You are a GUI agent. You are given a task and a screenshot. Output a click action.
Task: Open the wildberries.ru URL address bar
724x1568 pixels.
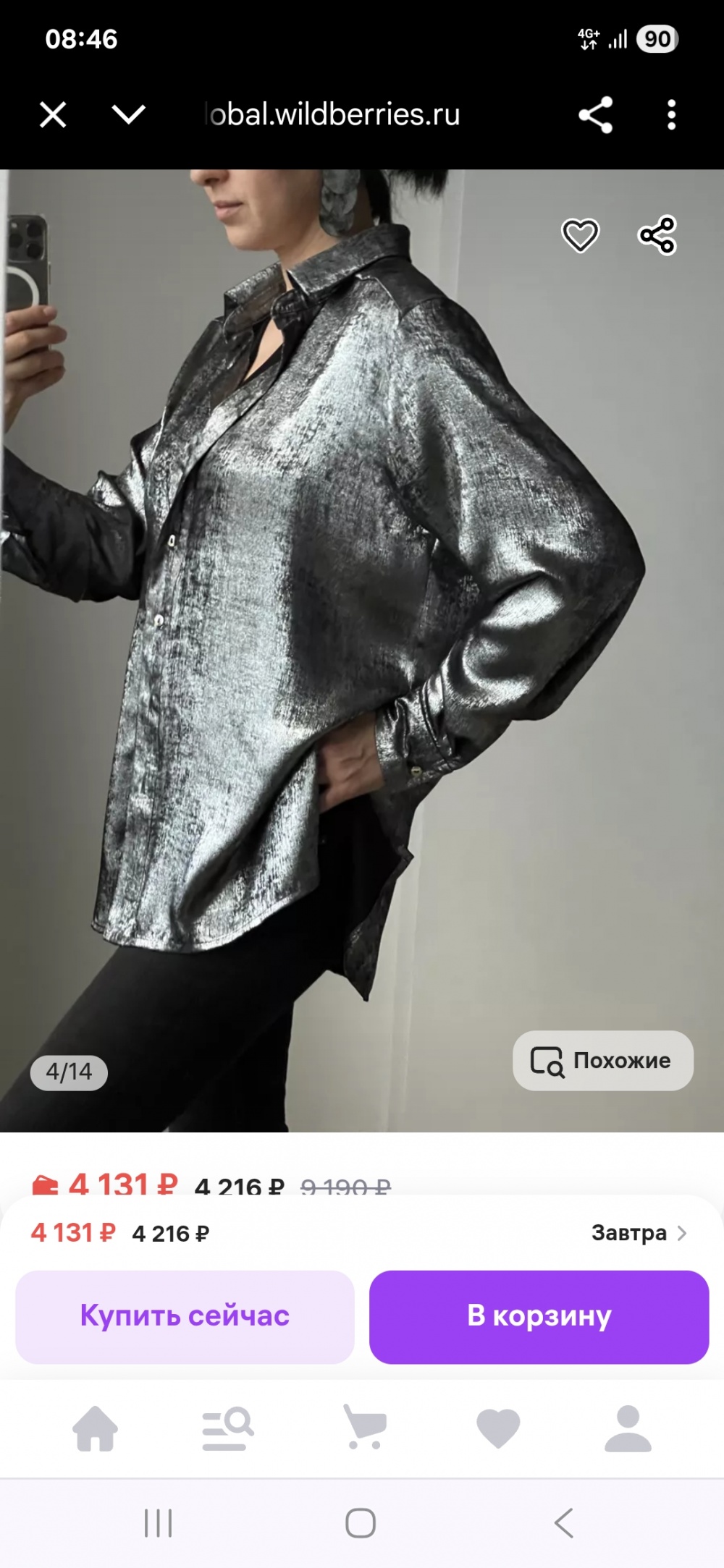pos(333,114)
